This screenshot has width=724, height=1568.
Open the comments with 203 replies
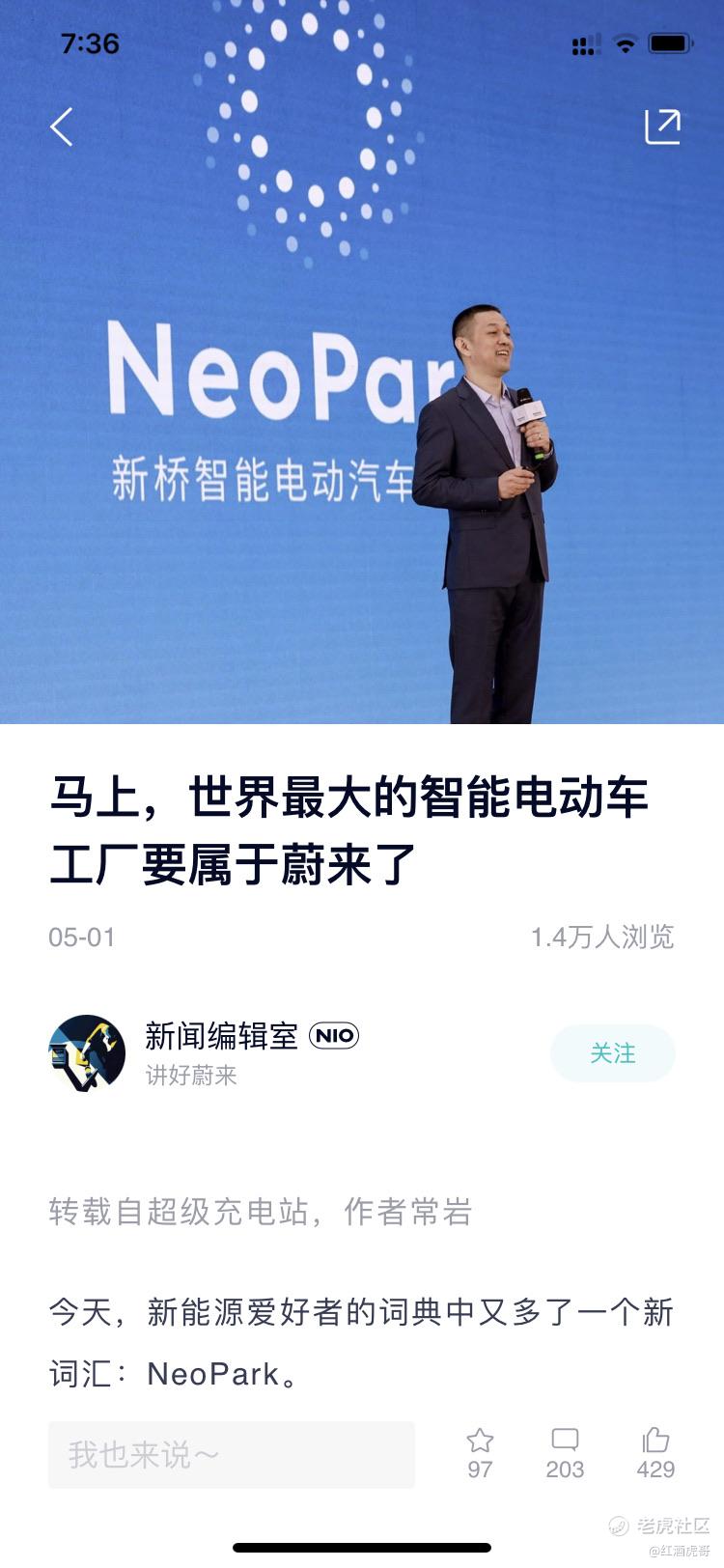coord(565,1442)
